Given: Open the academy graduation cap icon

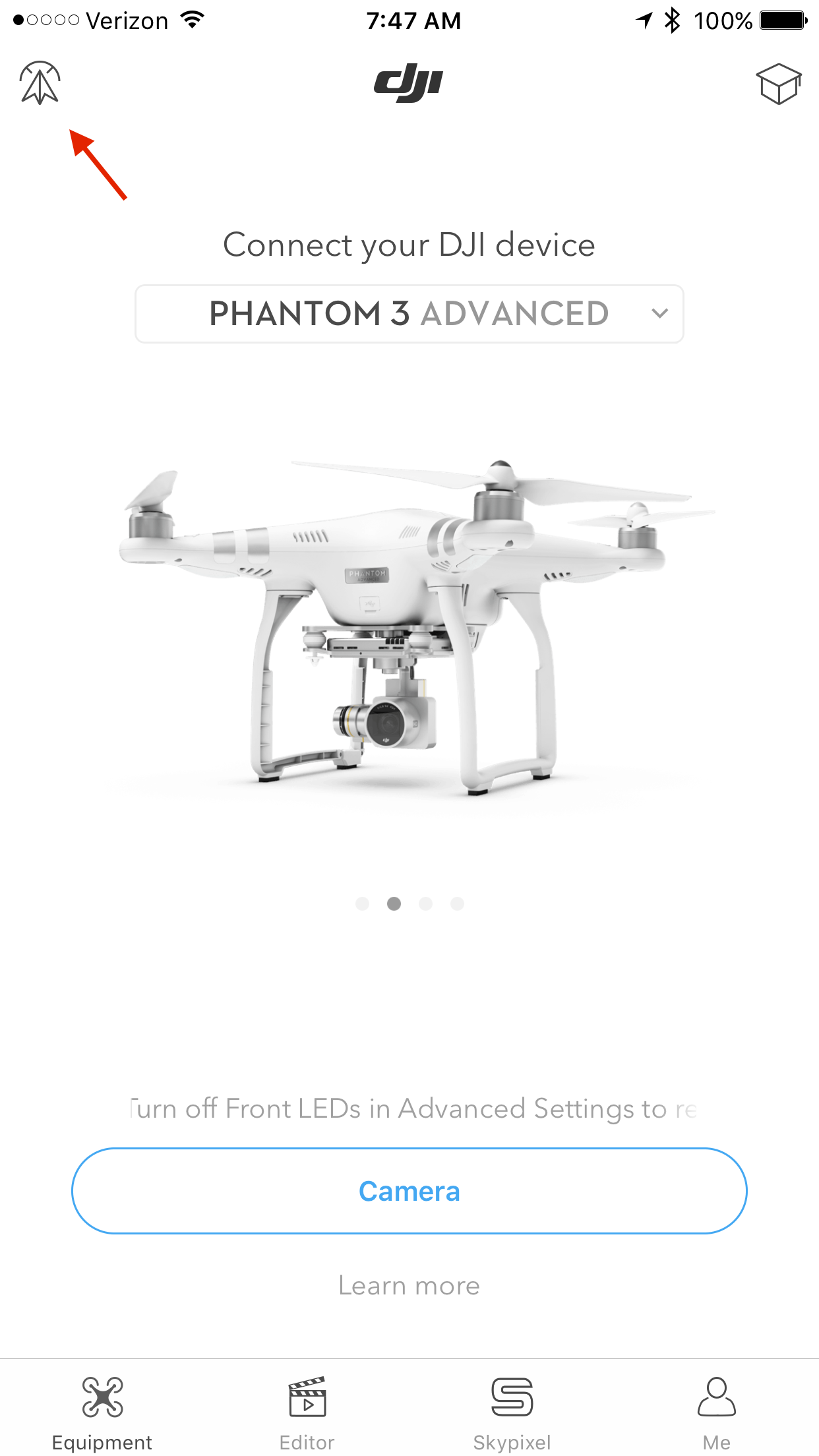Looking at the screenshot, I should pos(778,84).
